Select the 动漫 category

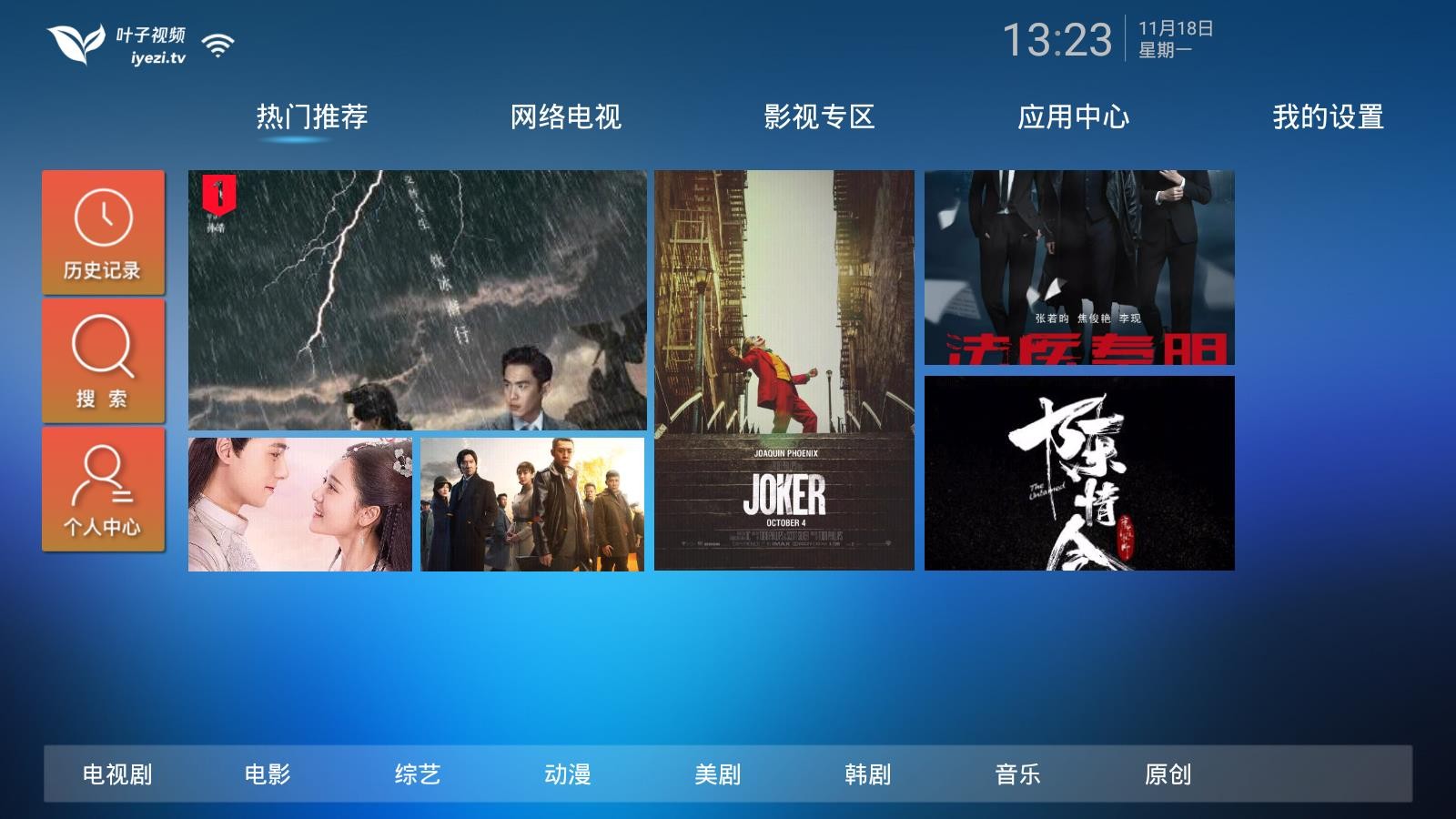click(x=568, y=774)
